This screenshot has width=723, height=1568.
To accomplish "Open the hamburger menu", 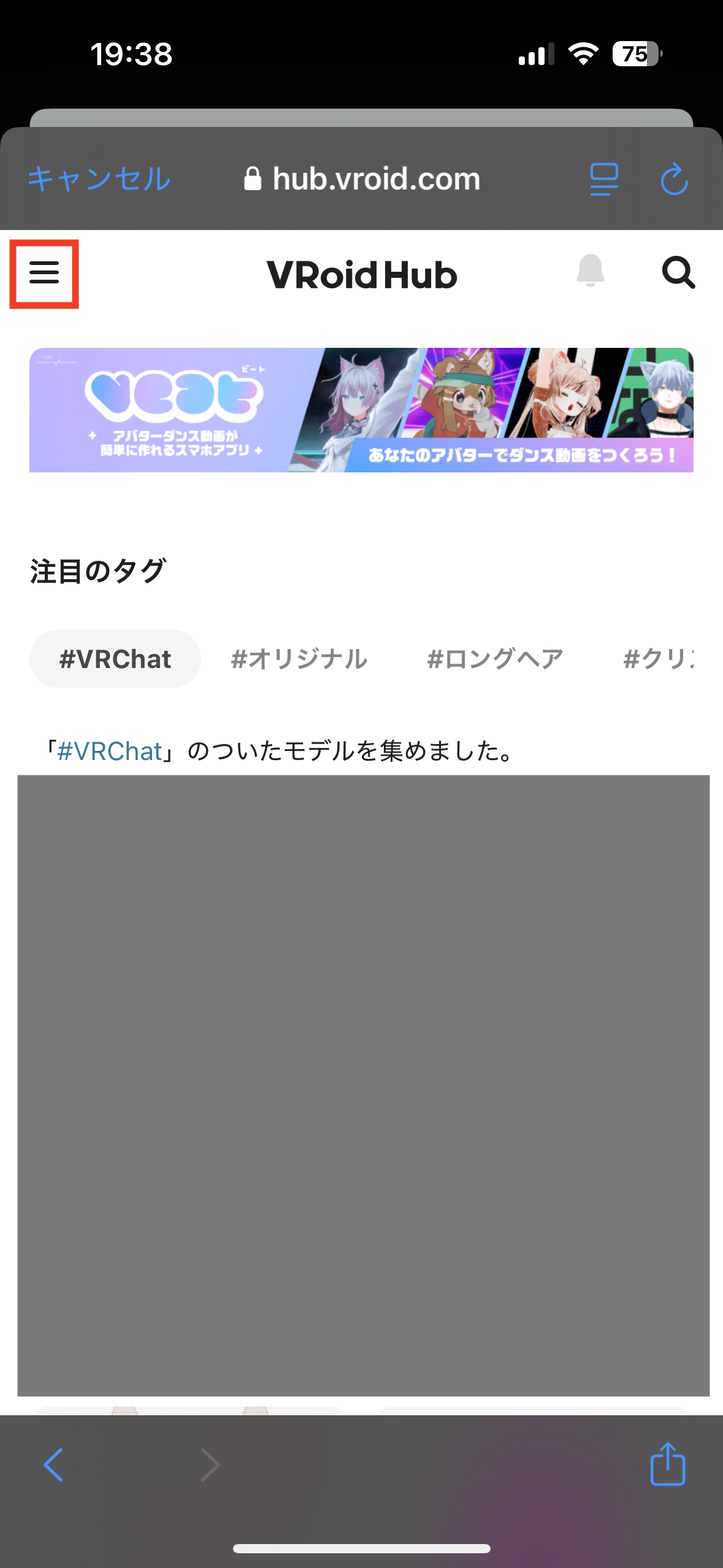I will (x=44, y=274).
